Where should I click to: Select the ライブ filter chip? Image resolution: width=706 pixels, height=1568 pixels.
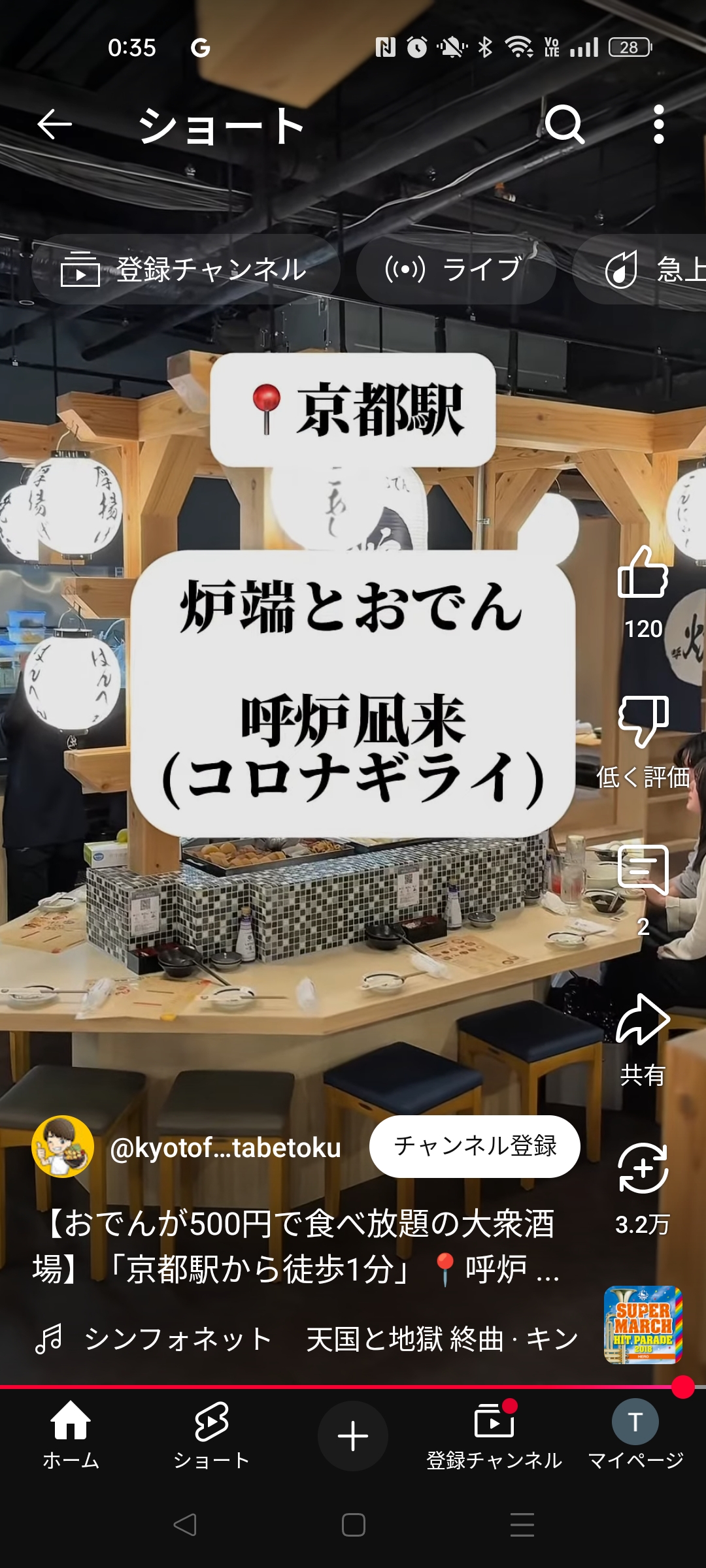[x=456, y=269]
